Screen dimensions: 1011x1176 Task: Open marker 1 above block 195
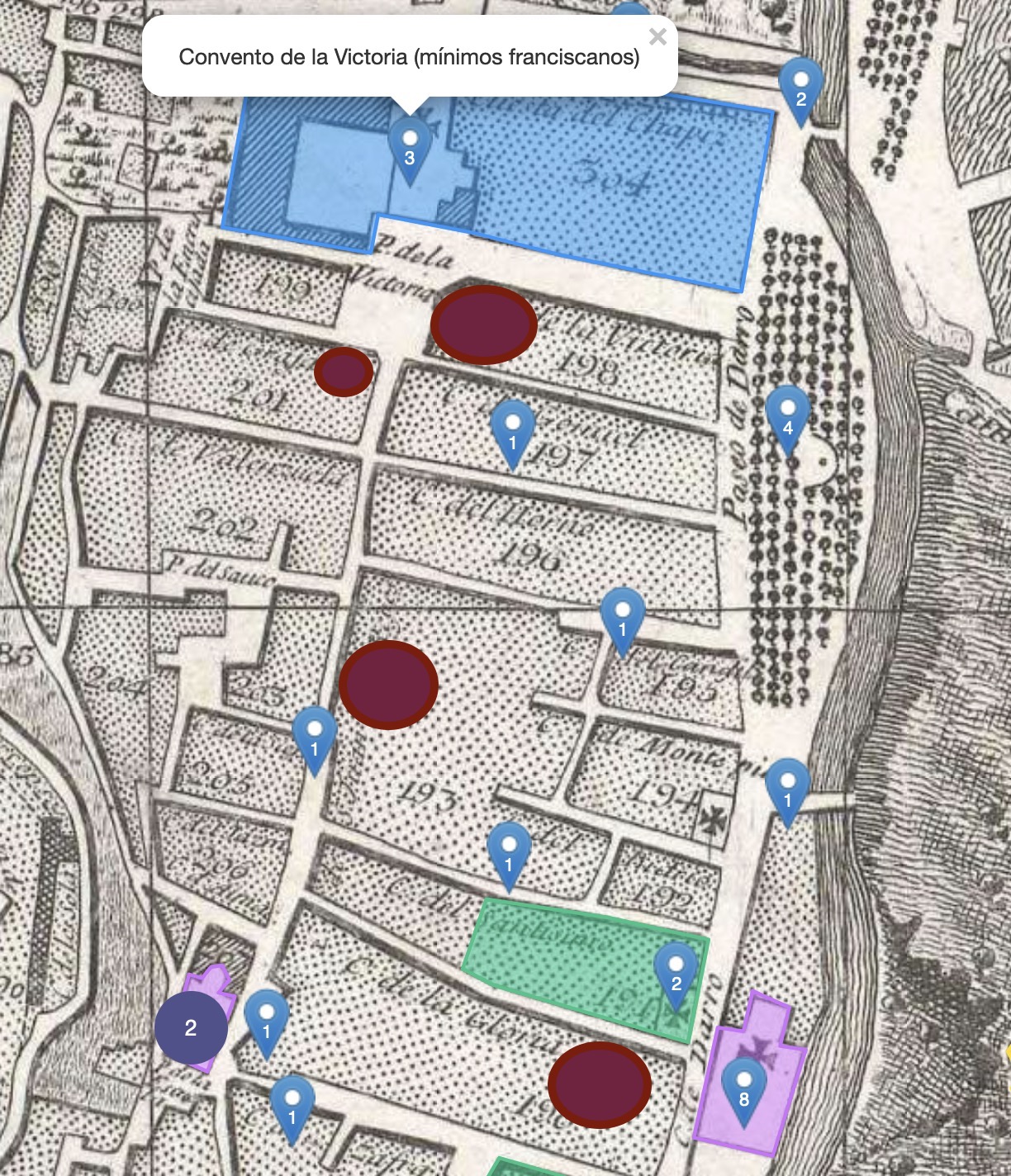tap(622, 619)
